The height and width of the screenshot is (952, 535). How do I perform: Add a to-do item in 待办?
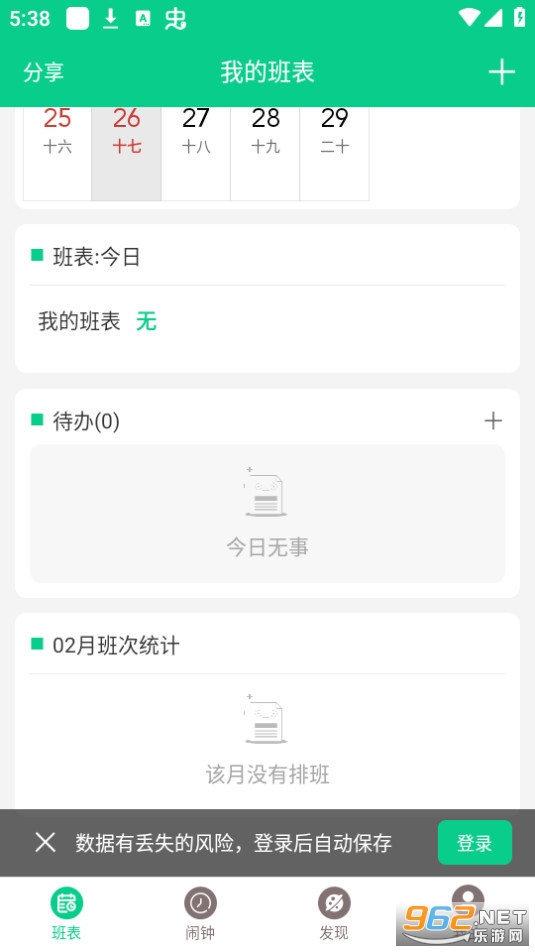point(493,420)
